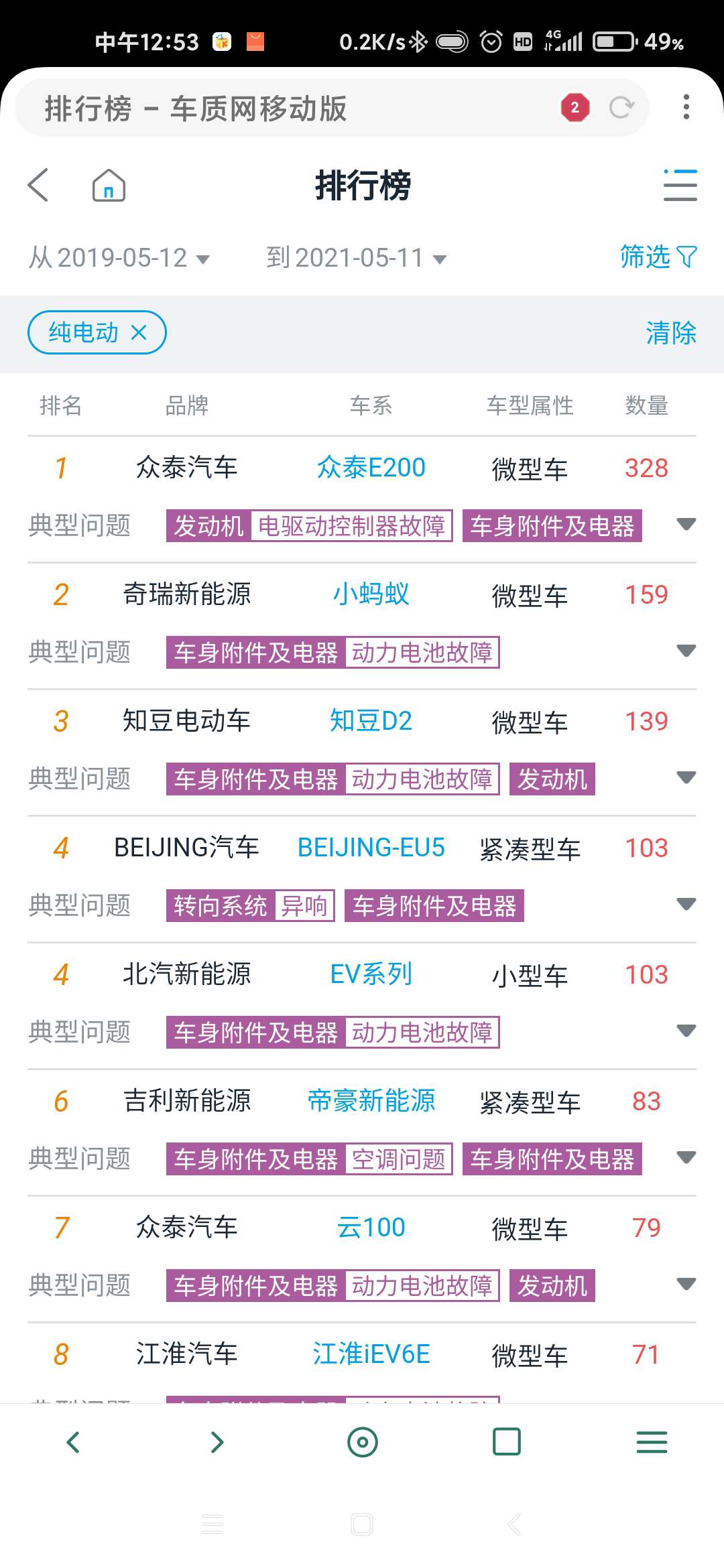Open the 小蚂蚁 series link
The image size is (724, 1568).
(x=371, y=594)
